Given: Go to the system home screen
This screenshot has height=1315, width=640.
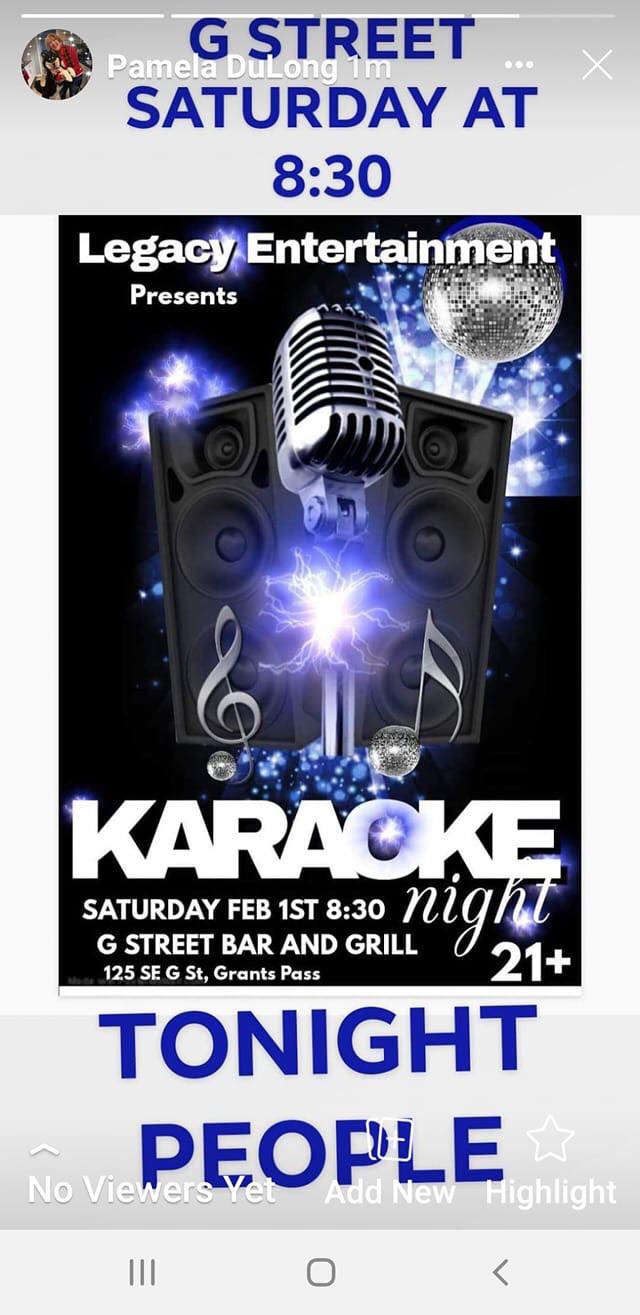Looking at the screenshot, I should click(x=320, y=1272).
